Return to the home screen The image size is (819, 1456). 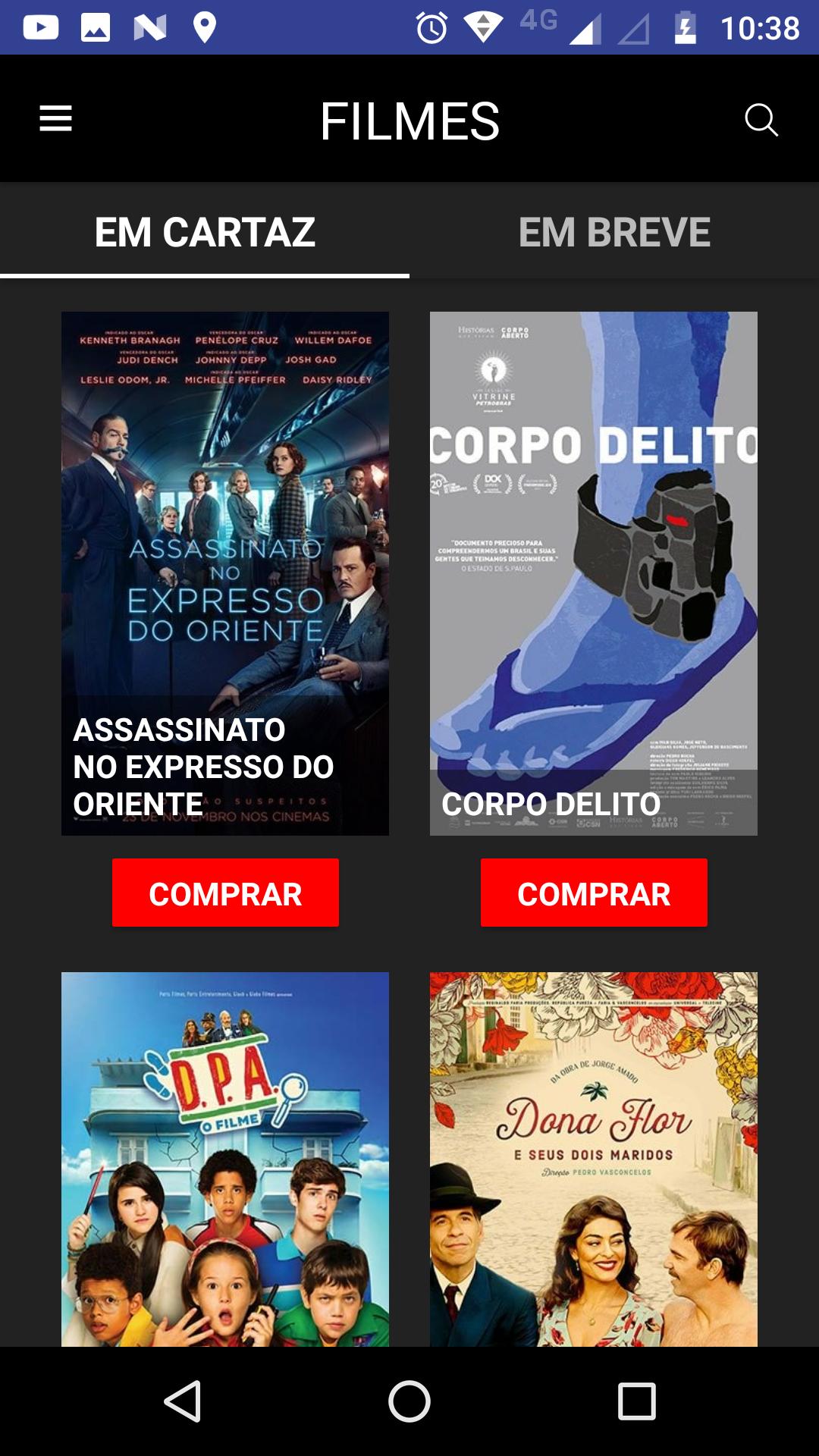409,1401
